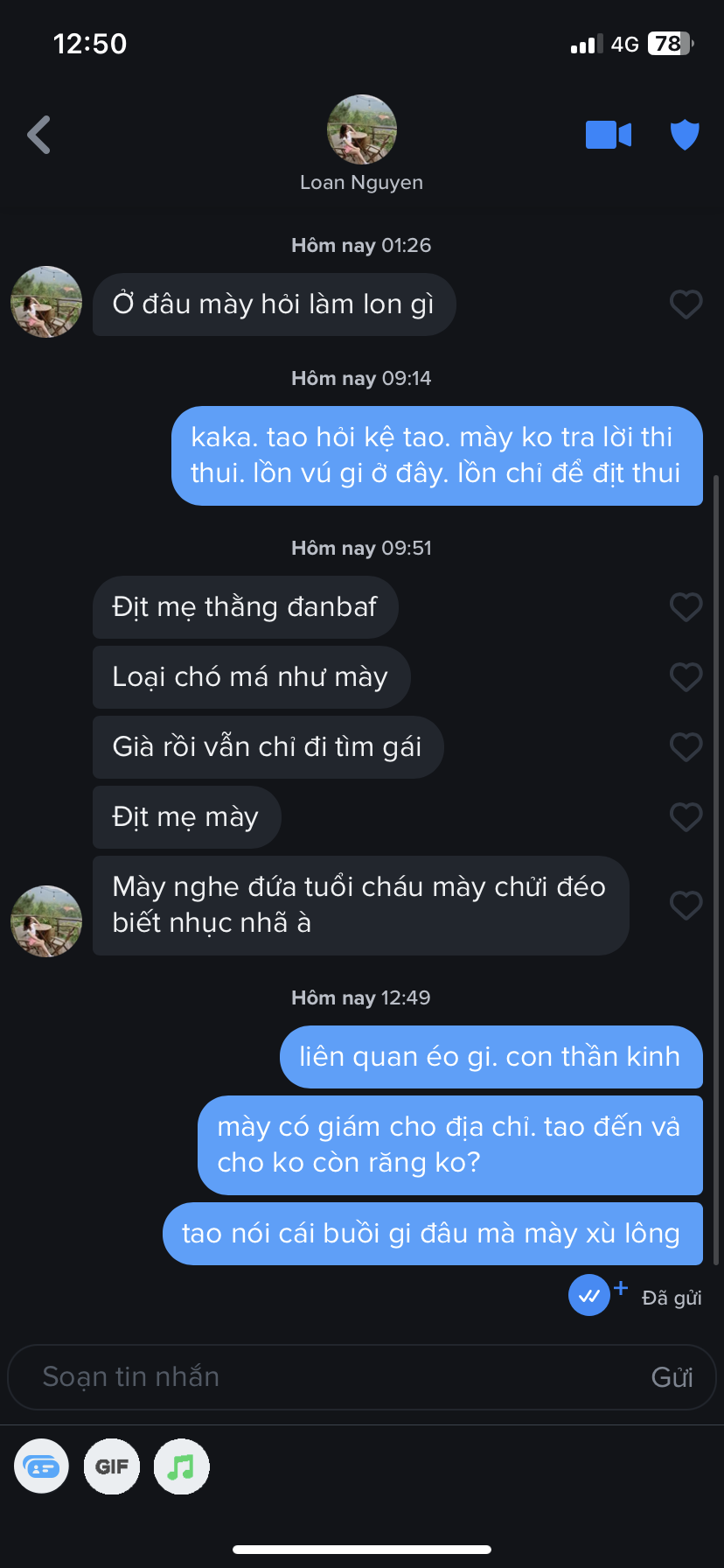This screenshot has width=724, height=1568.
Task: Open the safety shield options
Action: [x=684, y=135]
